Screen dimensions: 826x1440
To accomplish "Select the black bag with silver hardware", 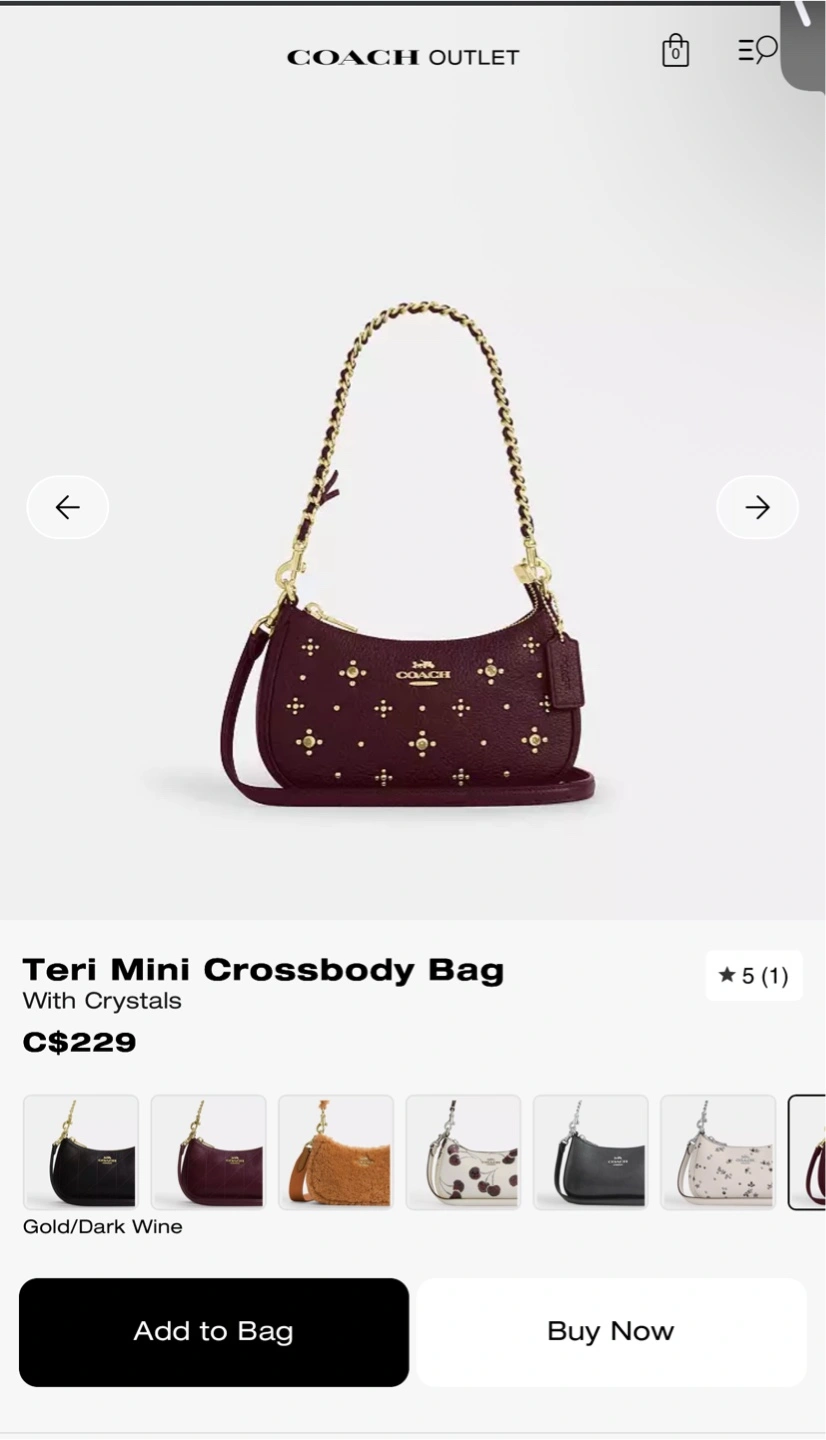I will coord(590,1152).
